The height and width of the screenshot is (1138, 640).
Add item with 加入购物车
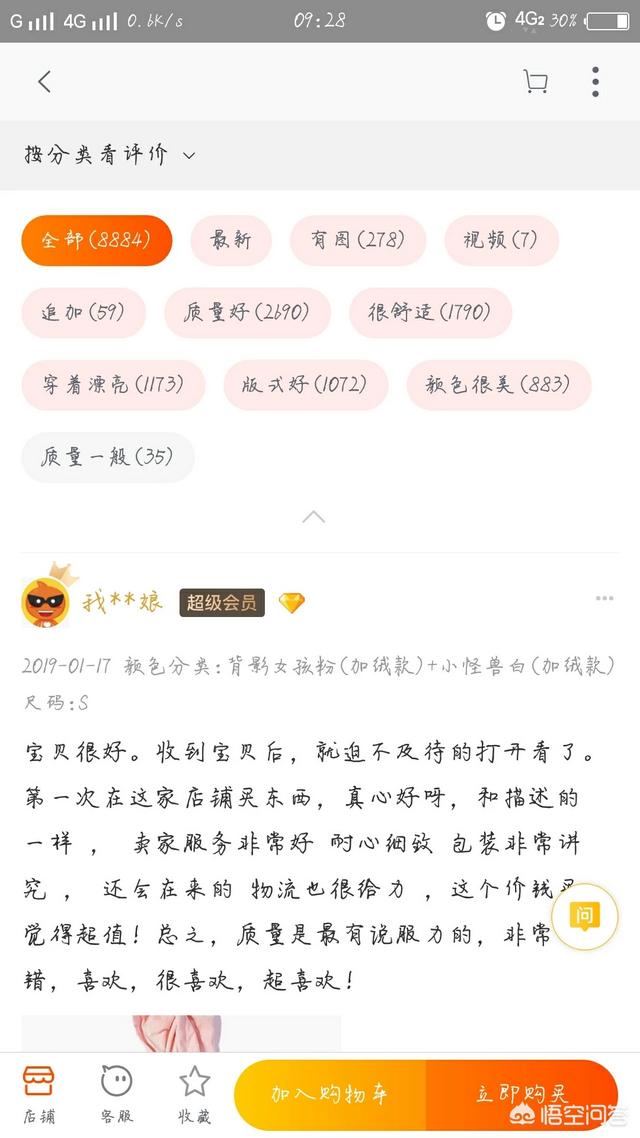(x=329, y=1095)
